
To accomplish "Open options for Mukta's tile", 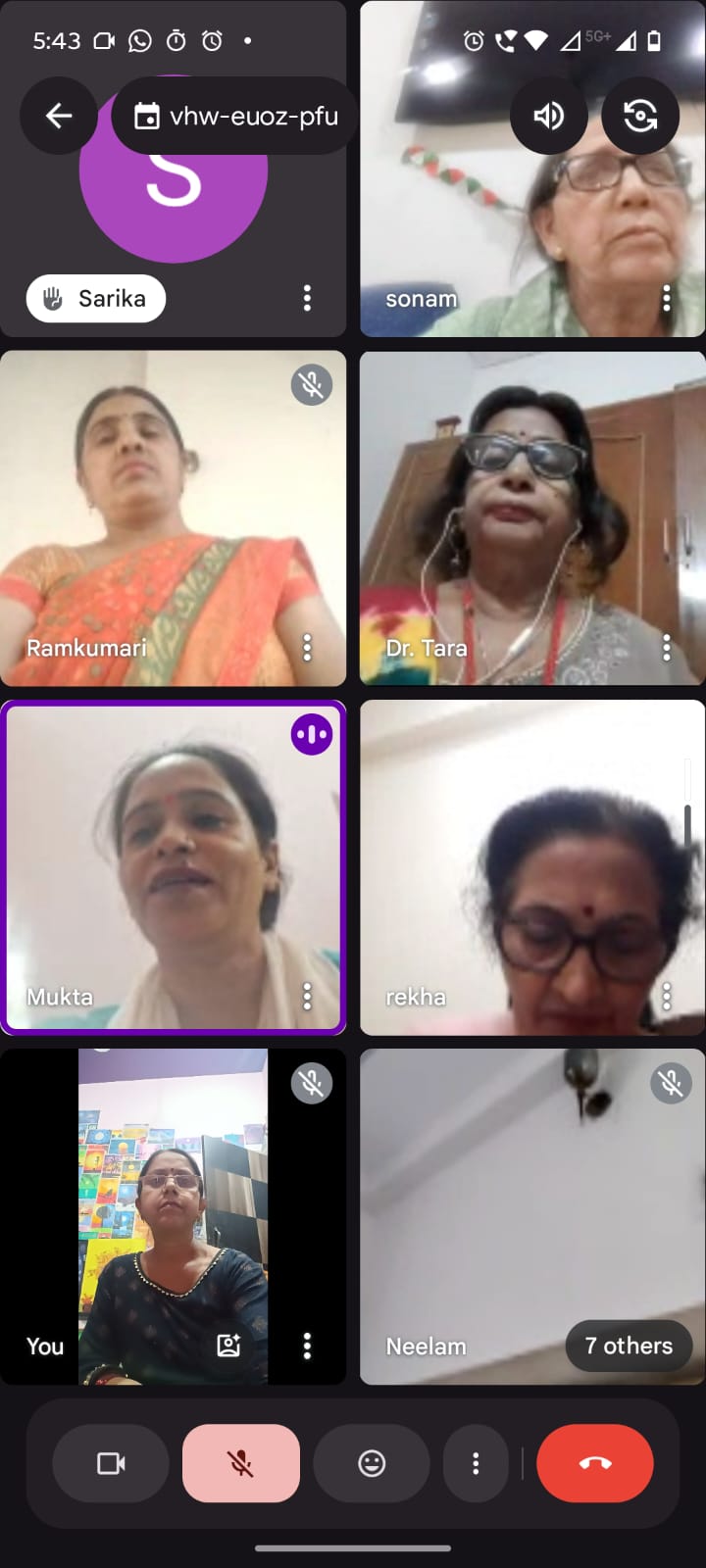I will [307, 997].
